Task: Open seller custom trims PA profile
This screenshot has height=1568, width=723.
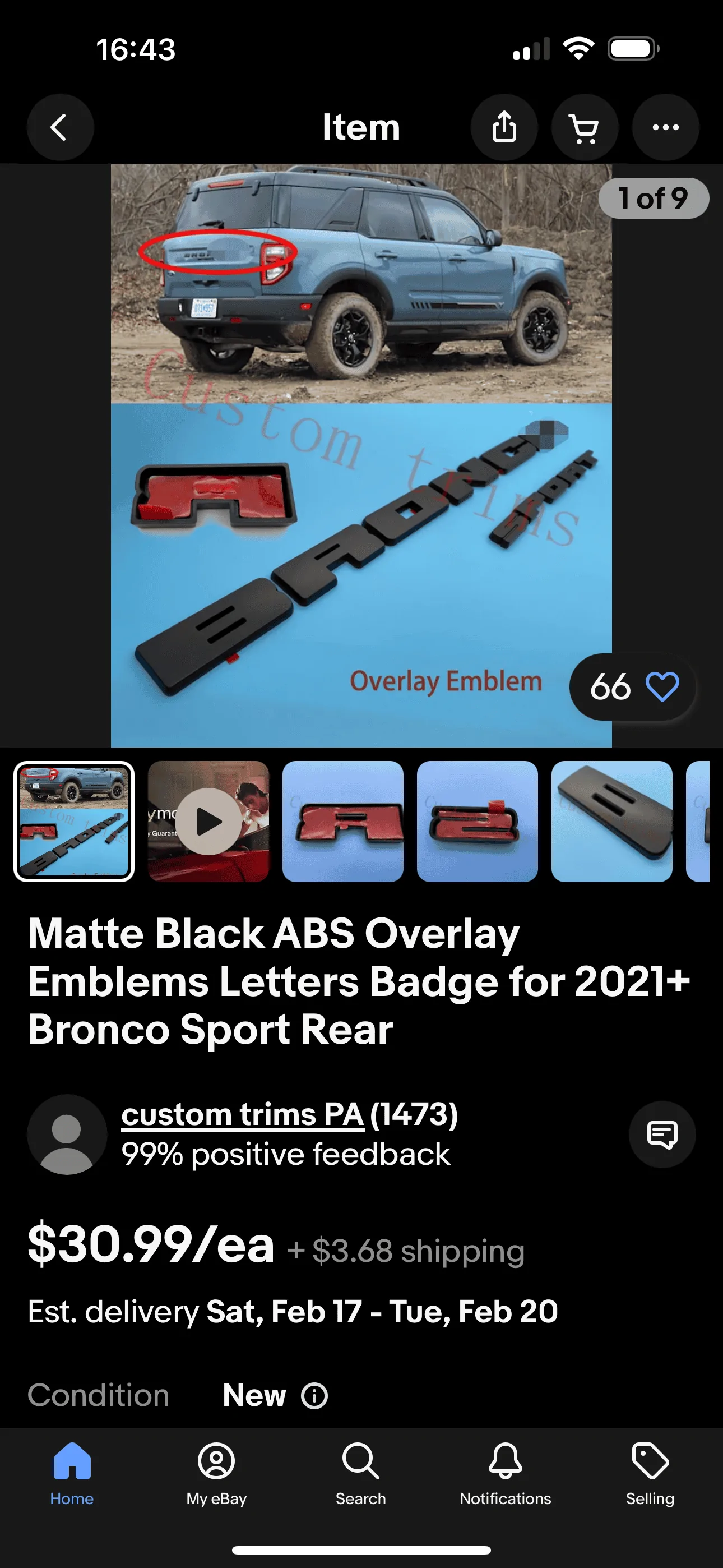Action: click(242, 1114)
